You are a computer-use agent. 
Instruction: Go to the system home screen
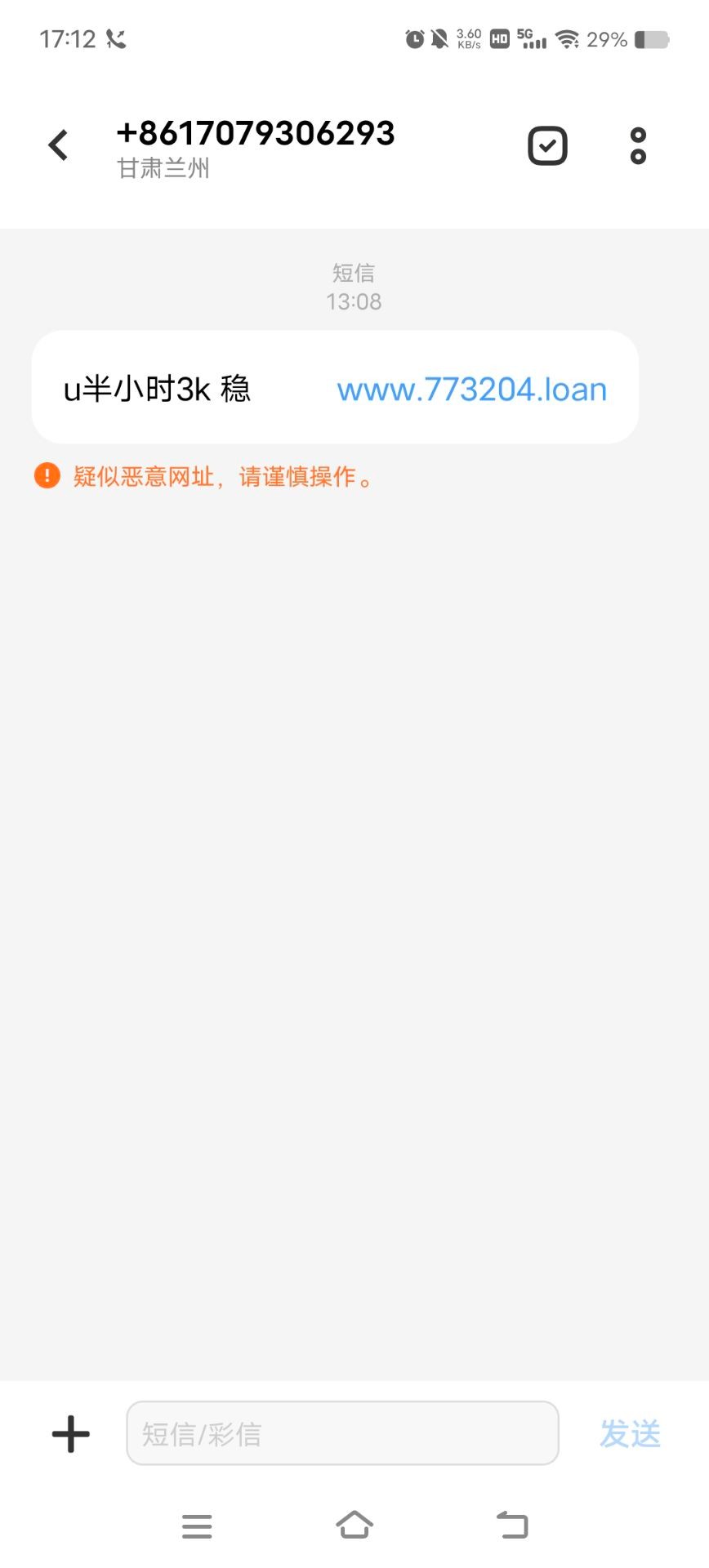[x=354, y=1525]
